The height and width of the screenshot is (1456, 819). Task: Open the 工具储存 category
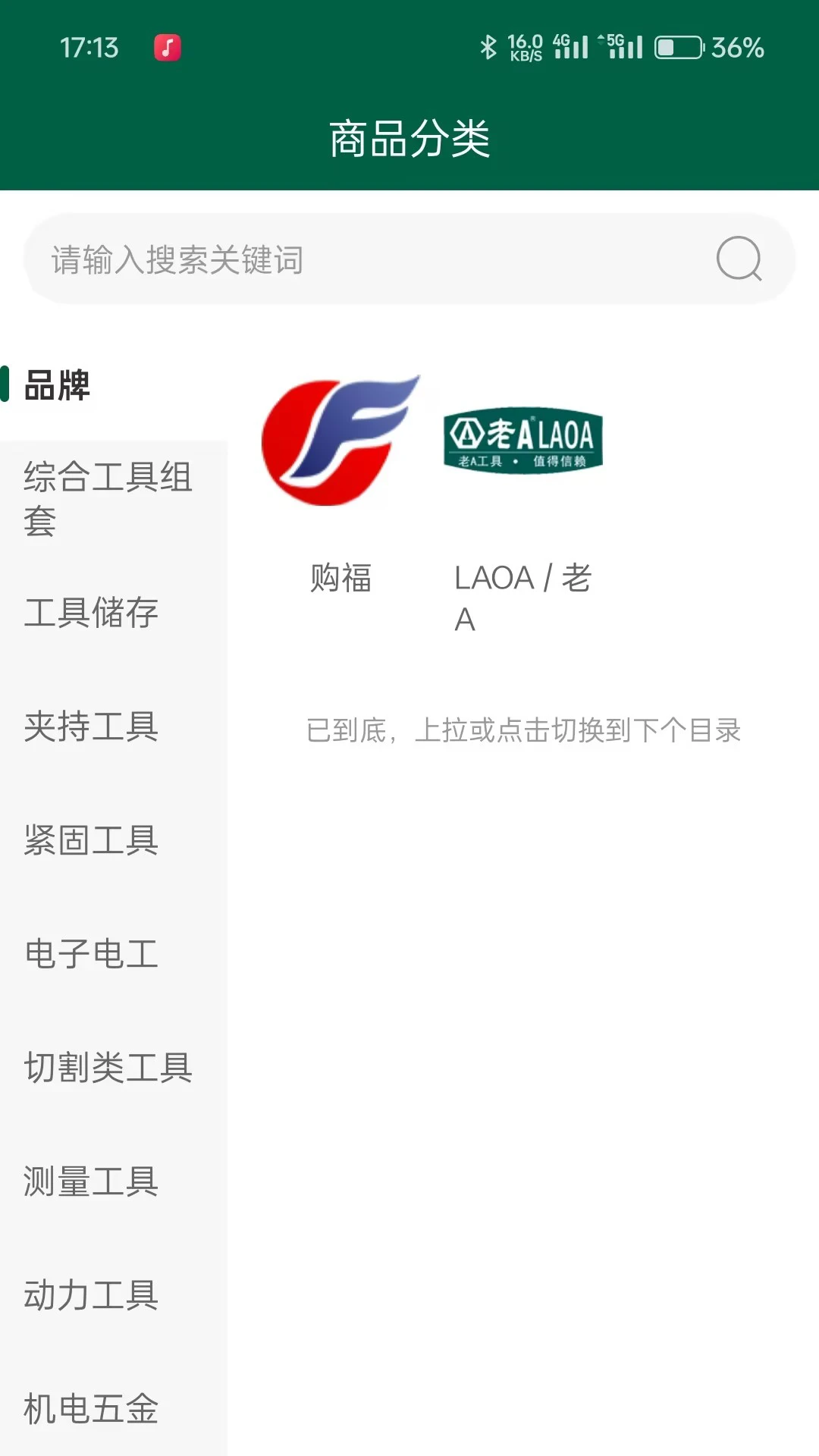coord(91,613)
